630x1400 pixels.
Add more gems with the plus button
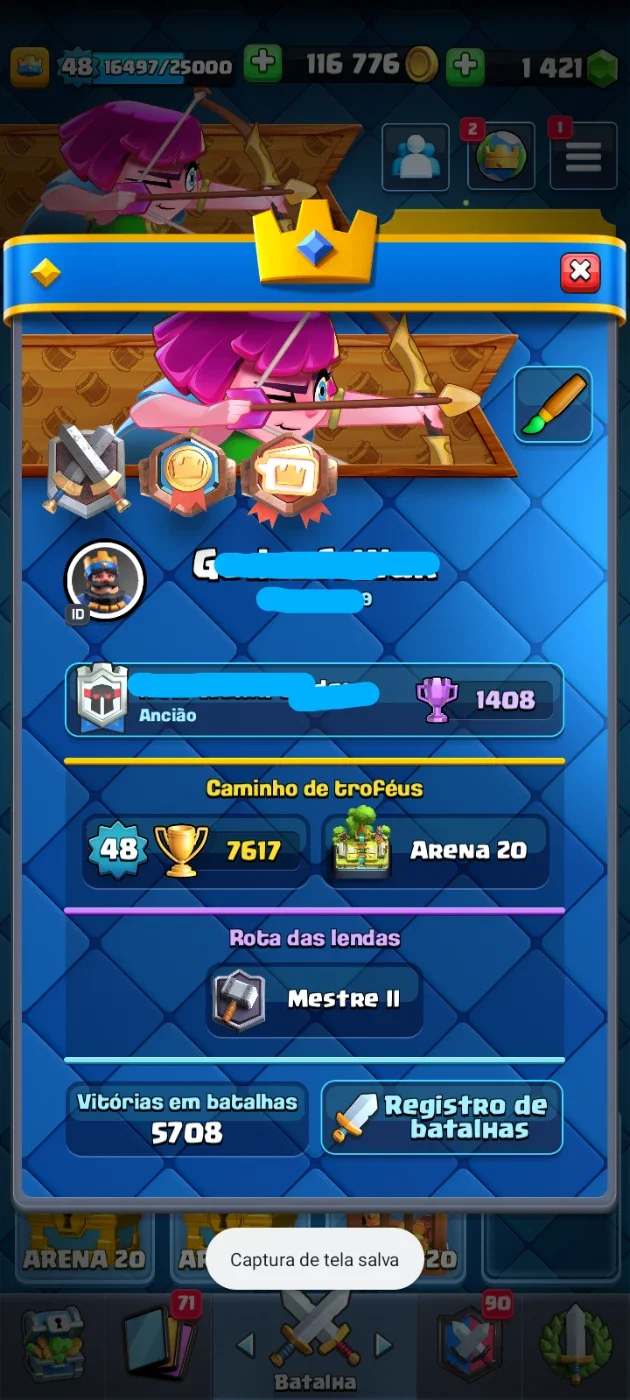coord(464,66)
